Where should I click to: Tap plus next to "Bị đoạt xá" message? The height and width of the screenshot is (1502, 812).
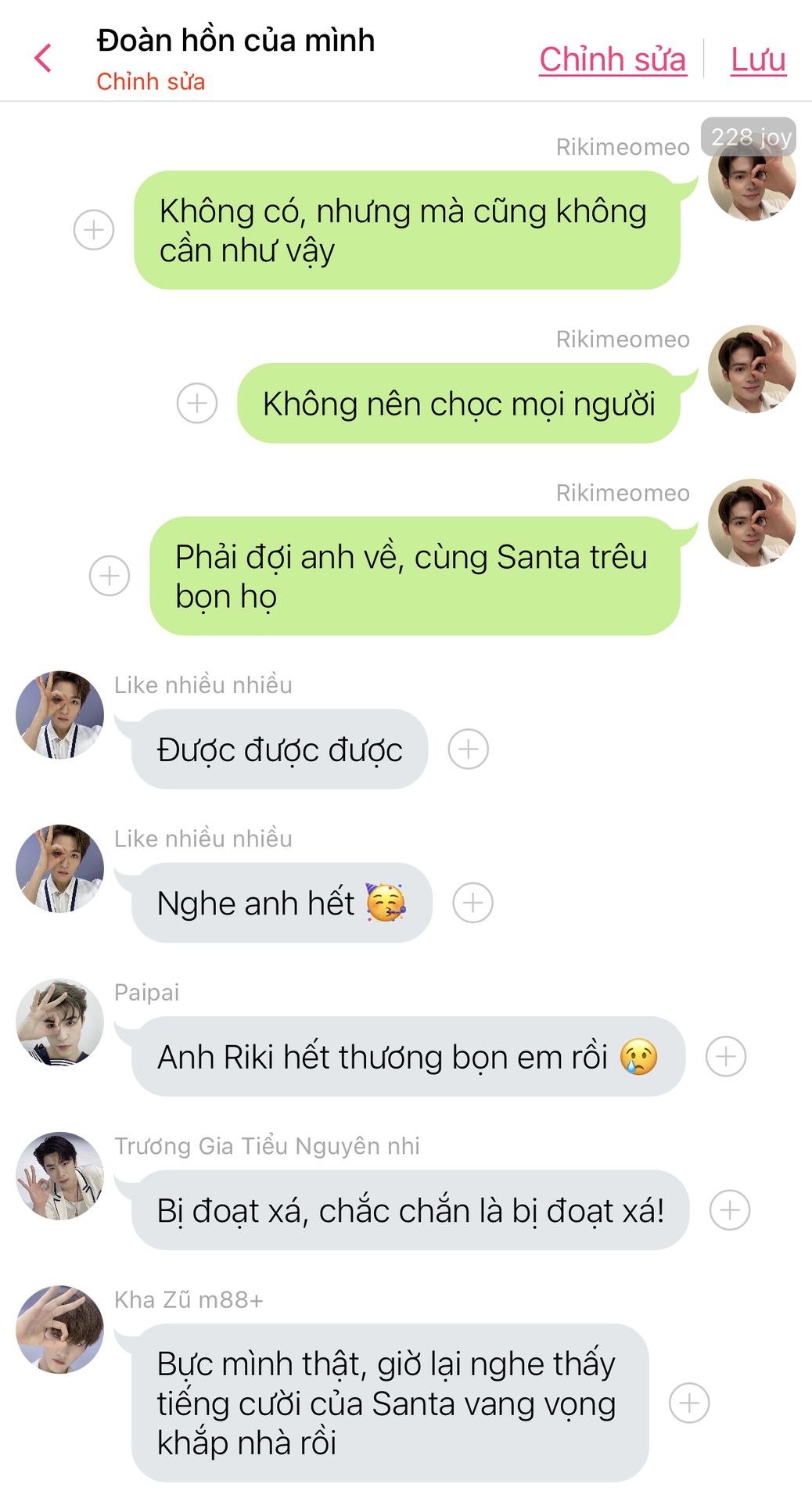(730, 1210)
